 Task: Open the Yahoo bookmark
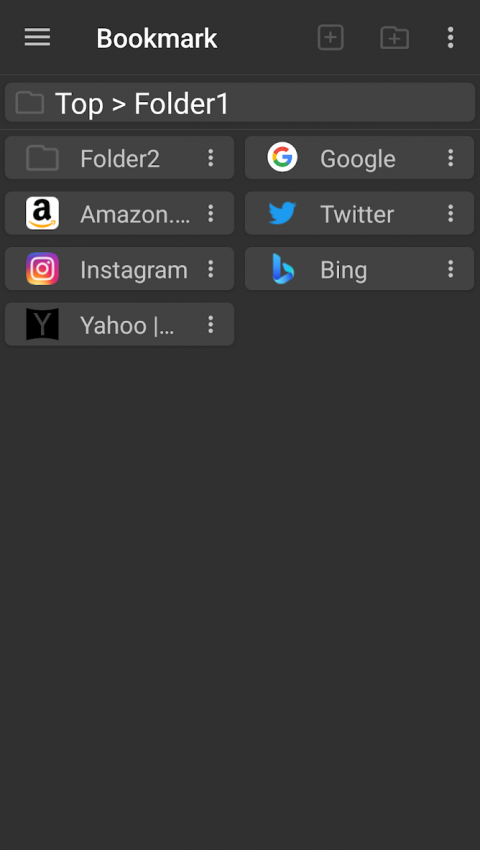click(x=119, y=324)
